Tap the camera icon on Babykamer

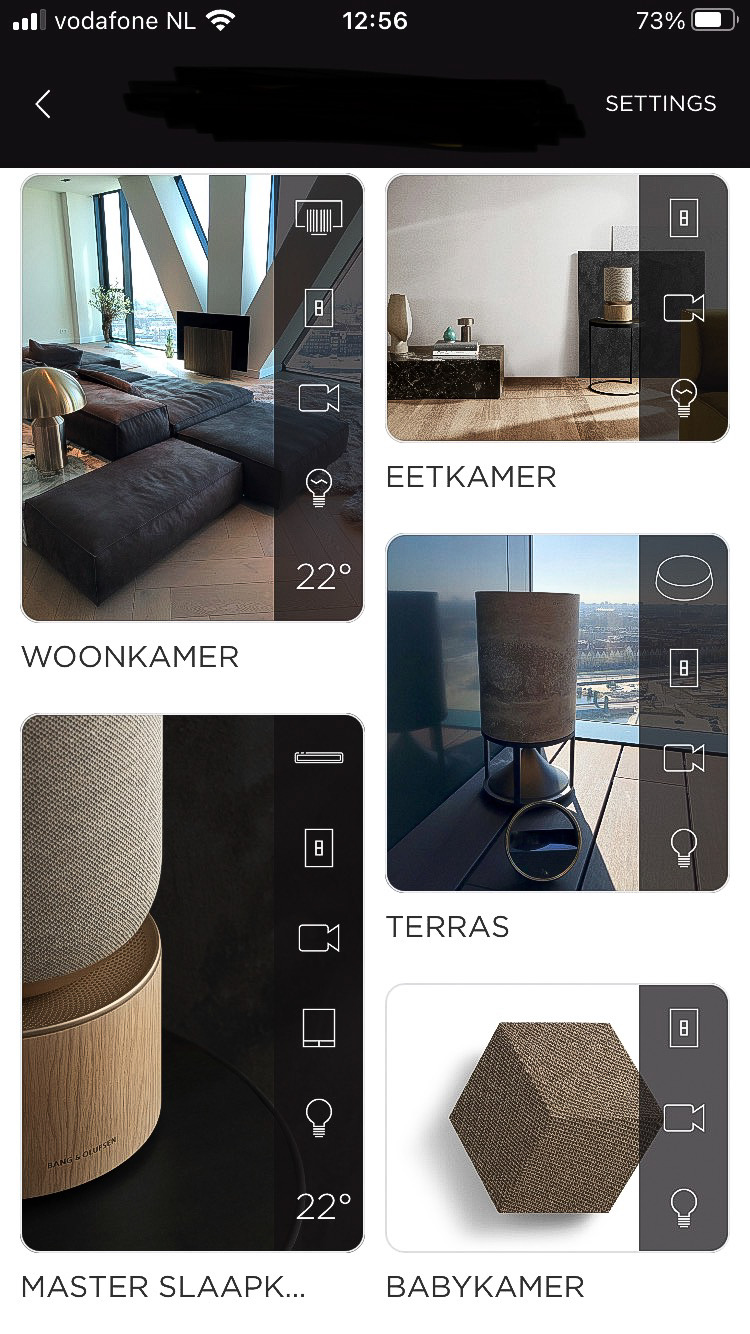[x=684, y=1117]
